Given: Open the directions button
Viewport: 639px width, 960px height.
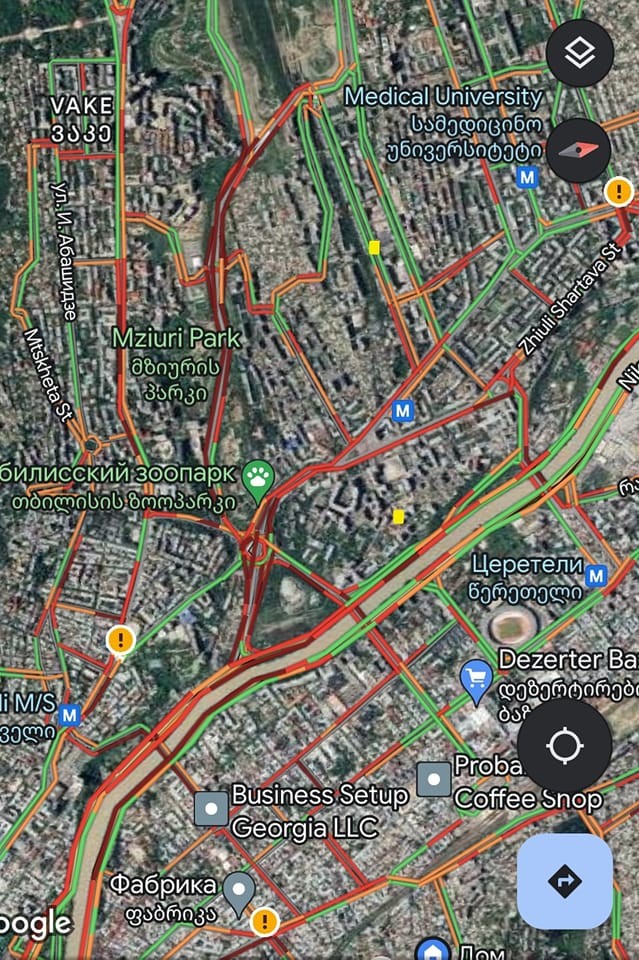Looking at the screenshot, I should point(564,881).
